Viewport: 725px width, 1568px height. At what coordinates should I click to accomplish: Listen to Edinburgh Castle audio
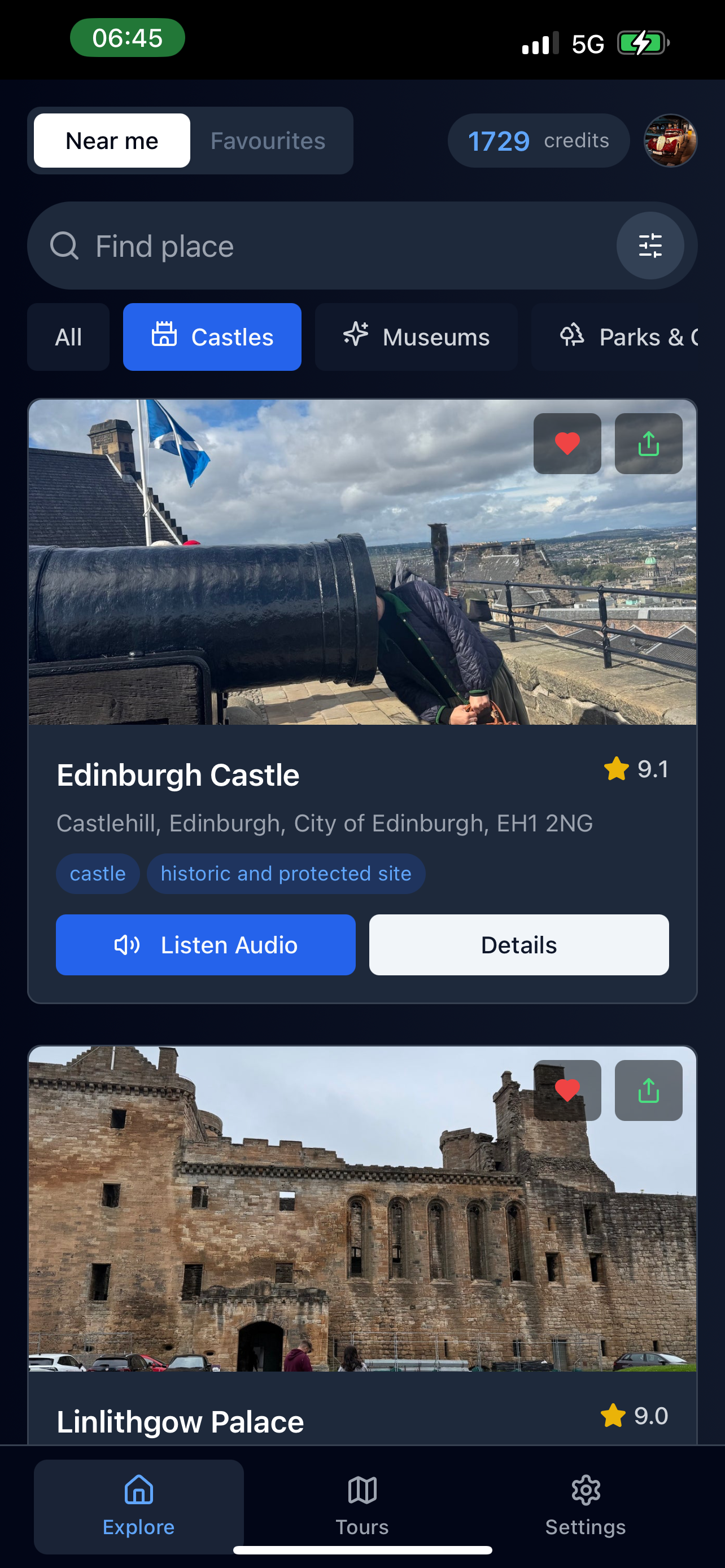point(206,945)
